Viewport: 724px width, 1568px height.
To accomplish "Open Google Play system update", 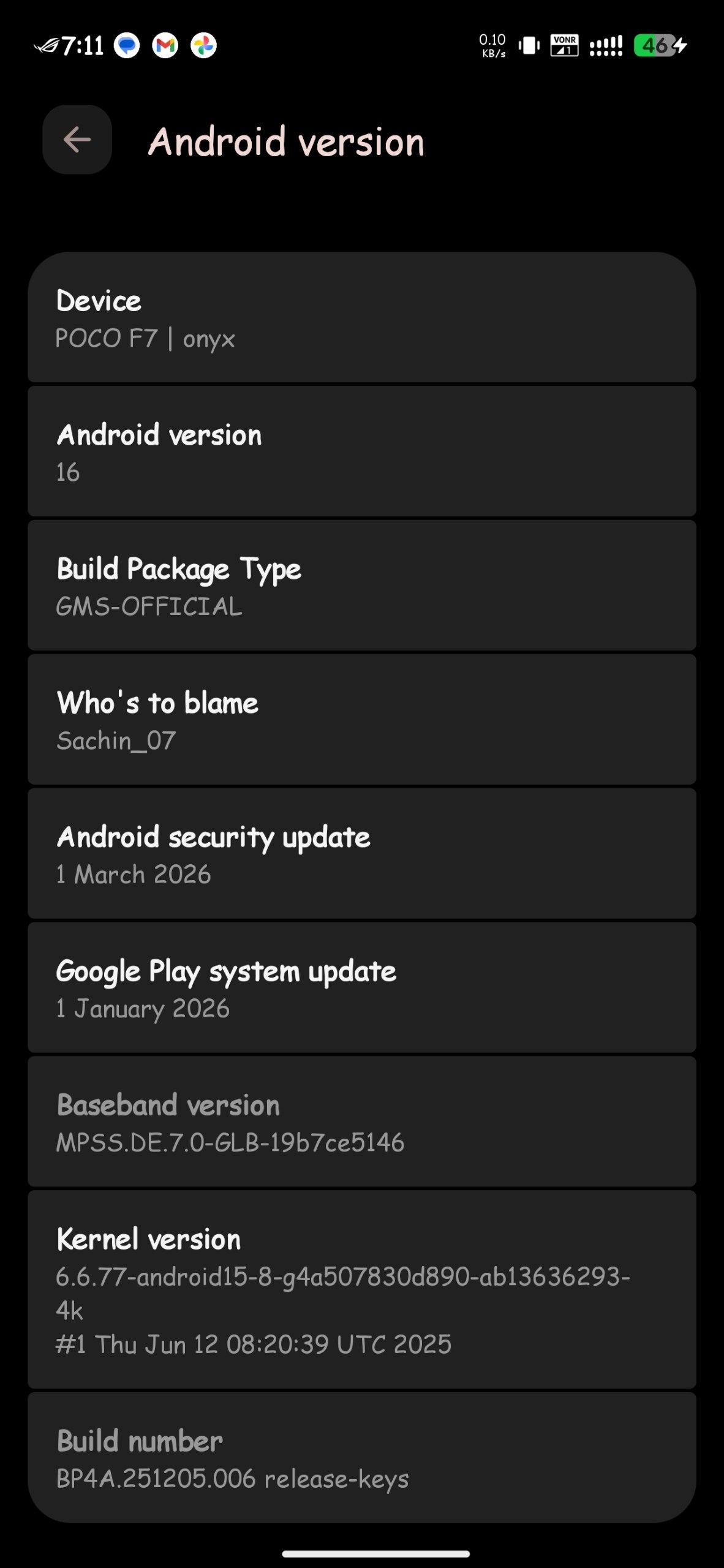I will tap(361, 989).
